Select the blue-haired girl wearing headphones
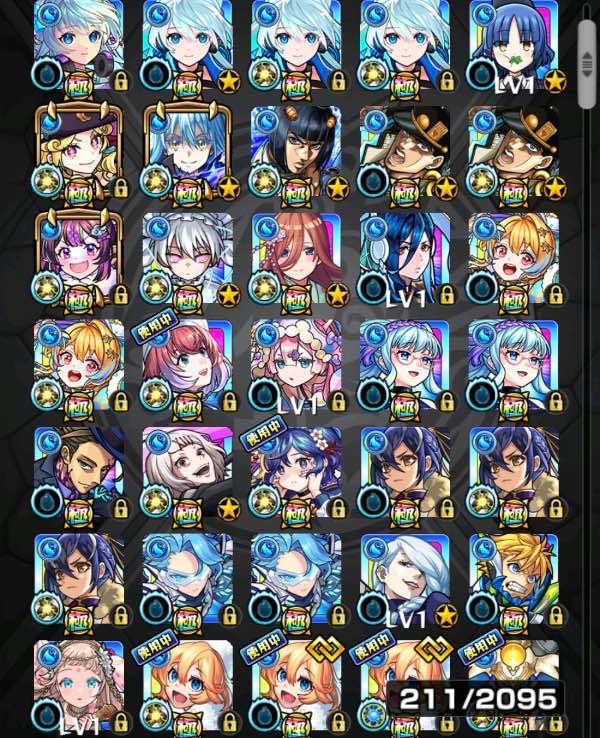Screen dimensions: 600x738 79,45
